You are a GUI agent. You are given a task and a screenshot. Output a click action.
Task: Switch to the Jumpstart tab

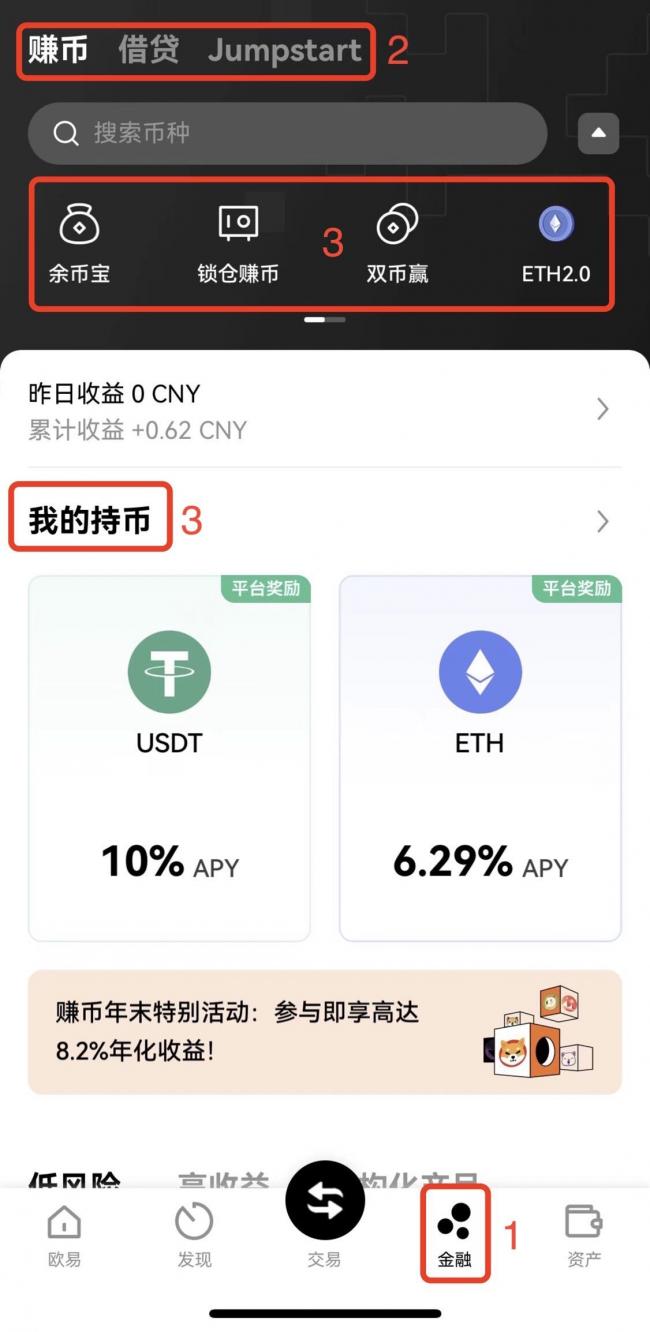click(284, 50)
